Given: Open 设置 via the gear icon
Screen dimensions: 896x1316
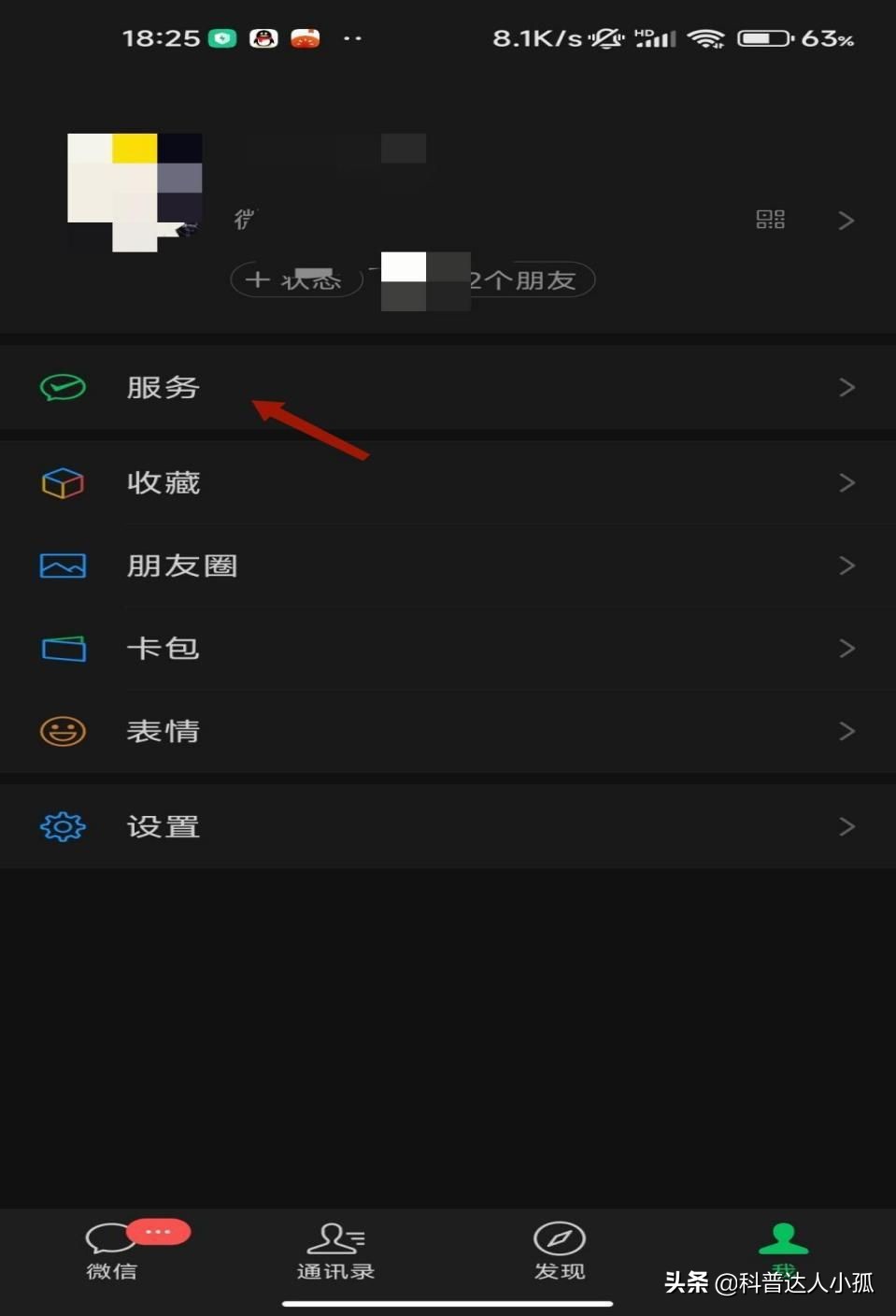Looking at the screenshot, I should pyautogui.click(x=62, y=826).
